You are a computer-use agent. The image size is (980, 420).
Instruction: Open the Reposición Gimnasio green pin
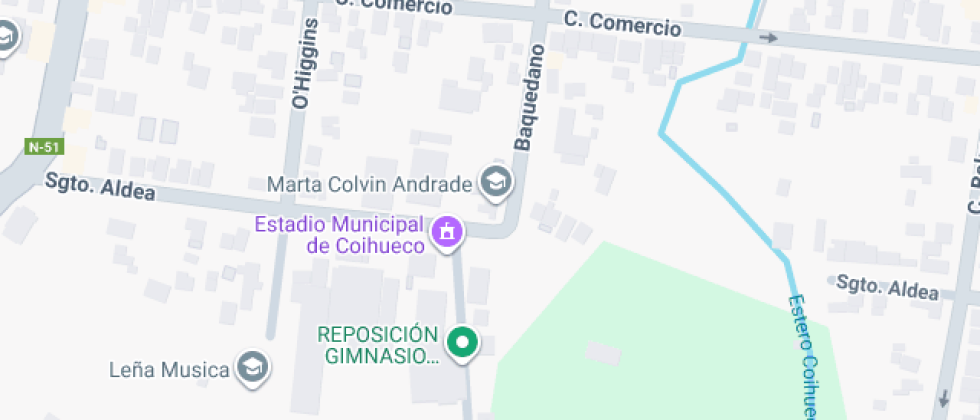click(x=462, y=343)
